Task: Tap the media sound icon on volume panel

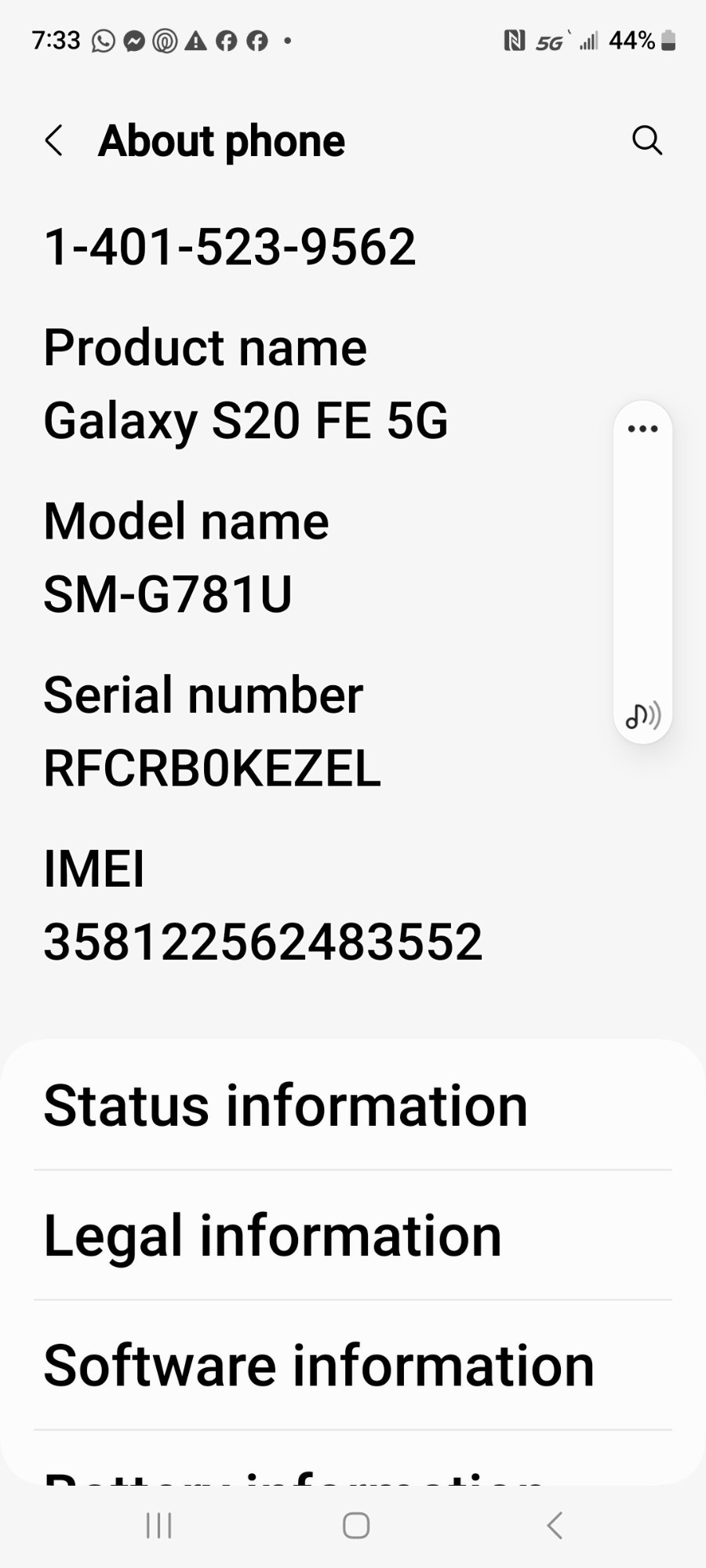Action: tap(643, 715)
